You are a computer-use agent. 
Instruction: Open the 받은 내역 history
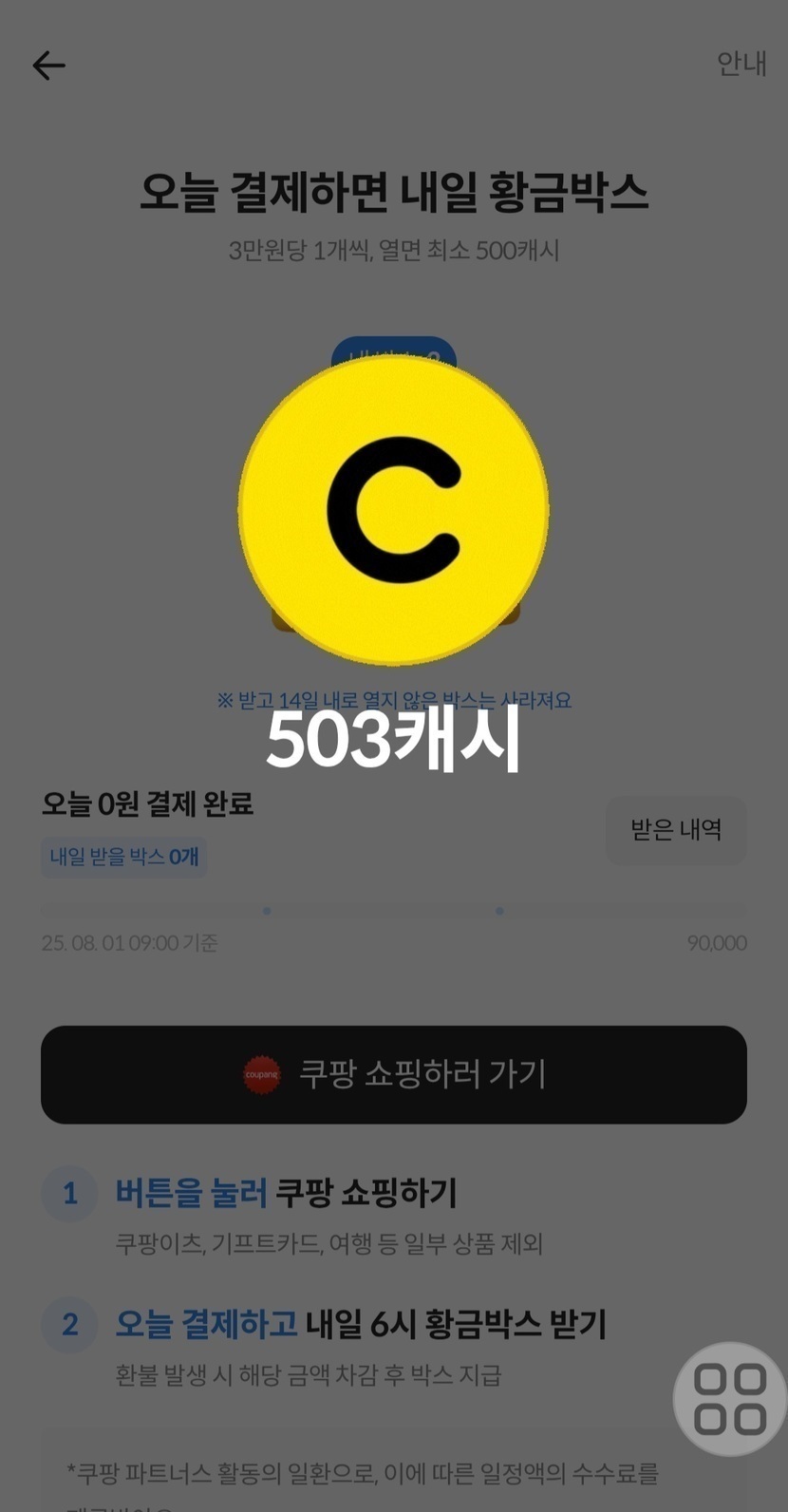coord(676,830)
